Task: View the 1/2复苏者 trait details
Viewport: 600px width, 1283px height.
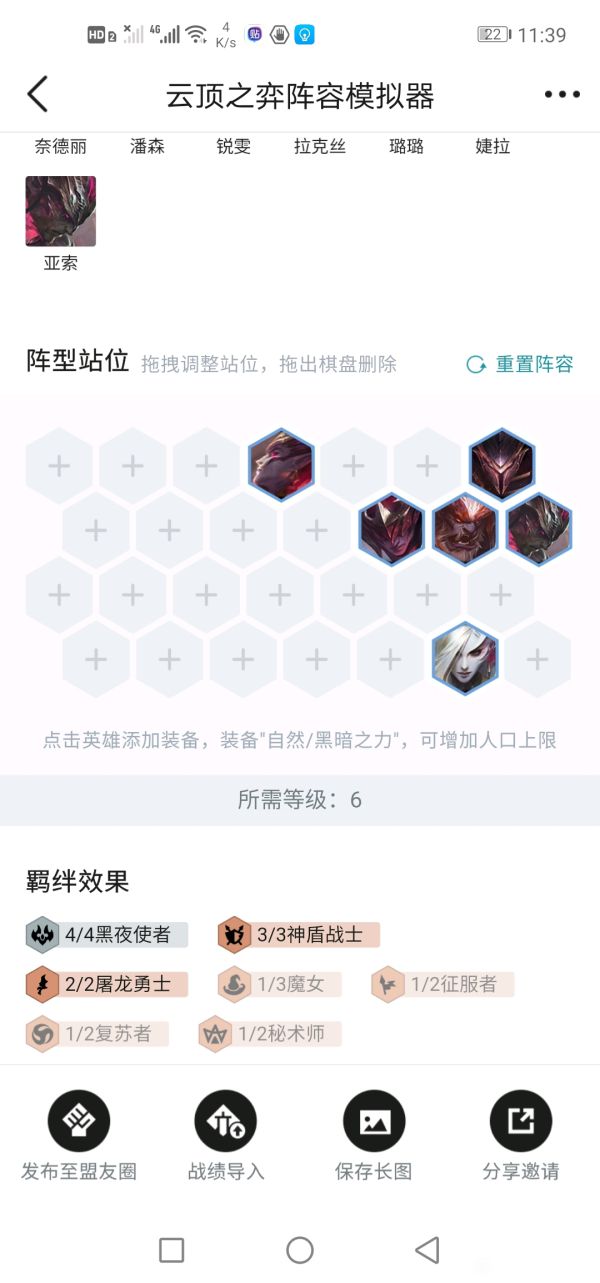Action: coord(97,1033)
